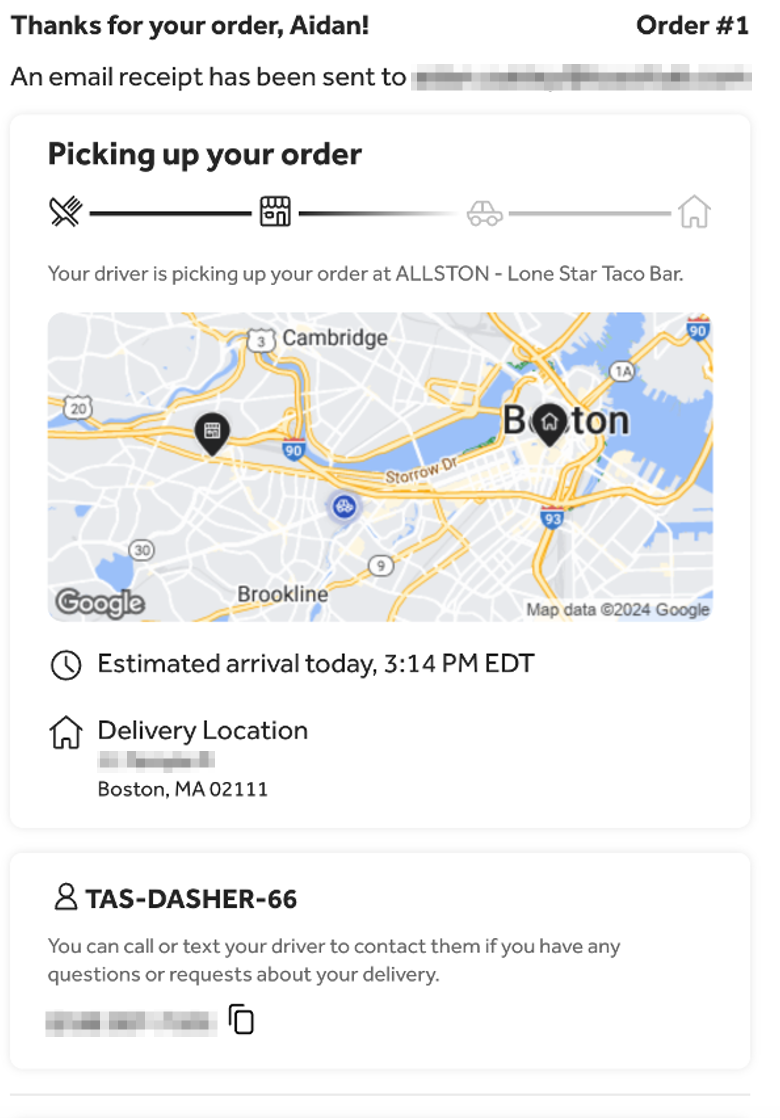This screenshot has width=780, height=1120.
Task: Click the person icon beside TAS-DASHER-66
Action: click(64, 897)
